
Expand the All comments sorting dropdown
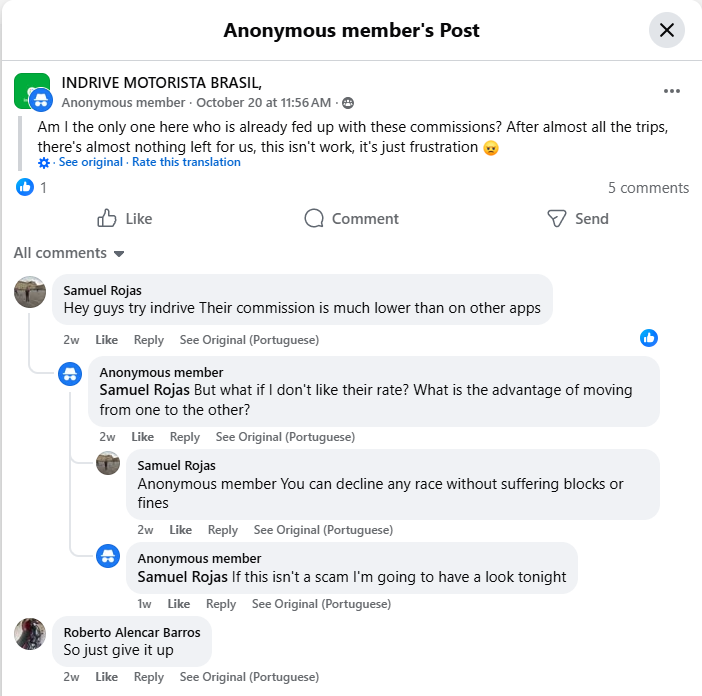69,253
